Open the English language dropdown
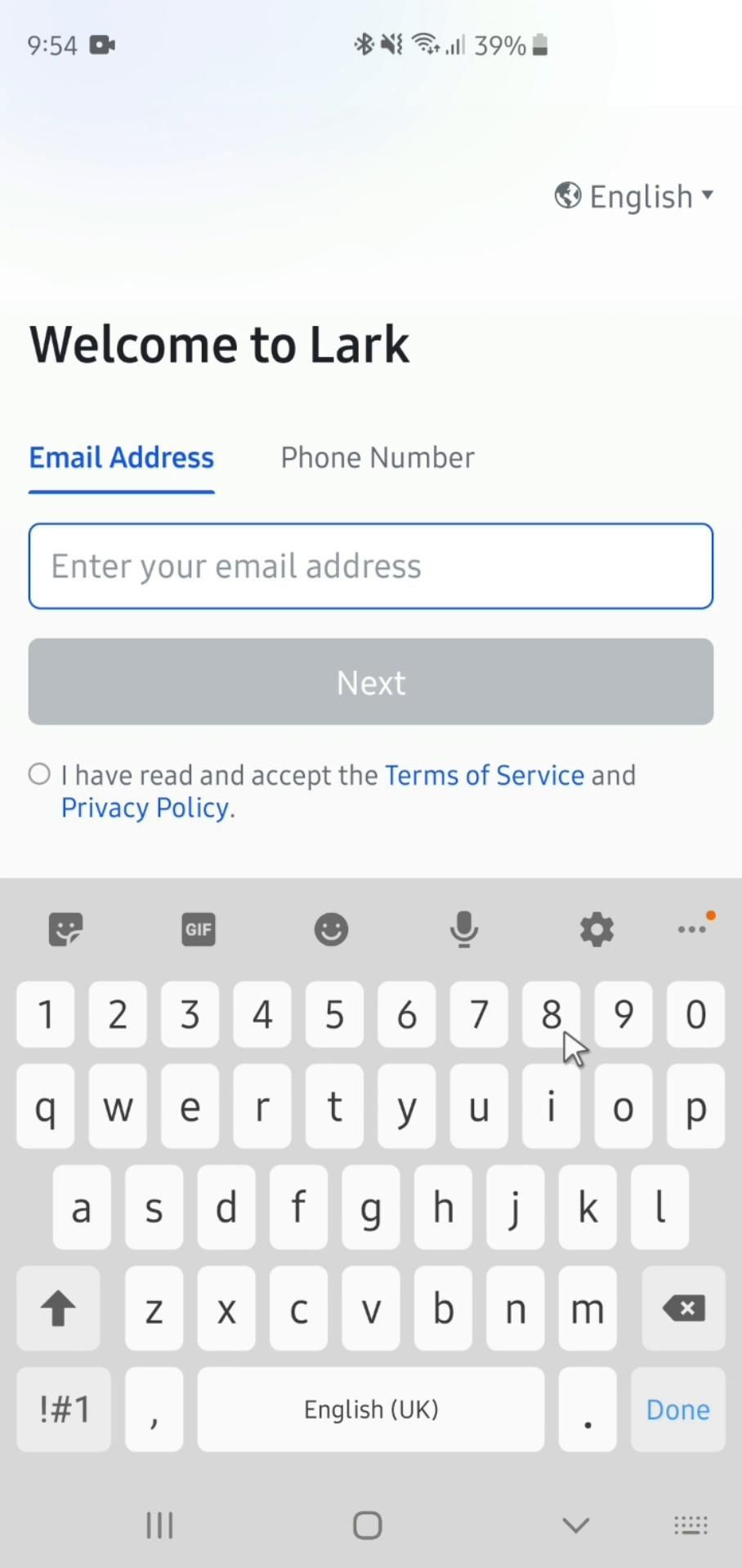 (635, 197)
